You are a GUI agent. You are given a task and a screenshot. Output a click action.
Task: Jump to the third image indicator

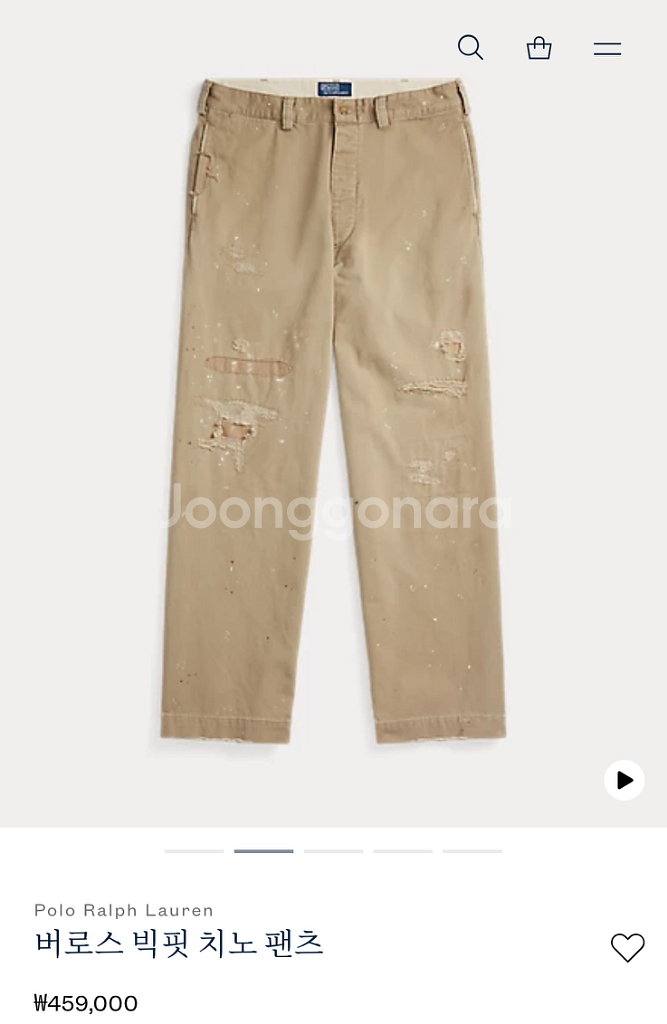[x=333, y=851]
